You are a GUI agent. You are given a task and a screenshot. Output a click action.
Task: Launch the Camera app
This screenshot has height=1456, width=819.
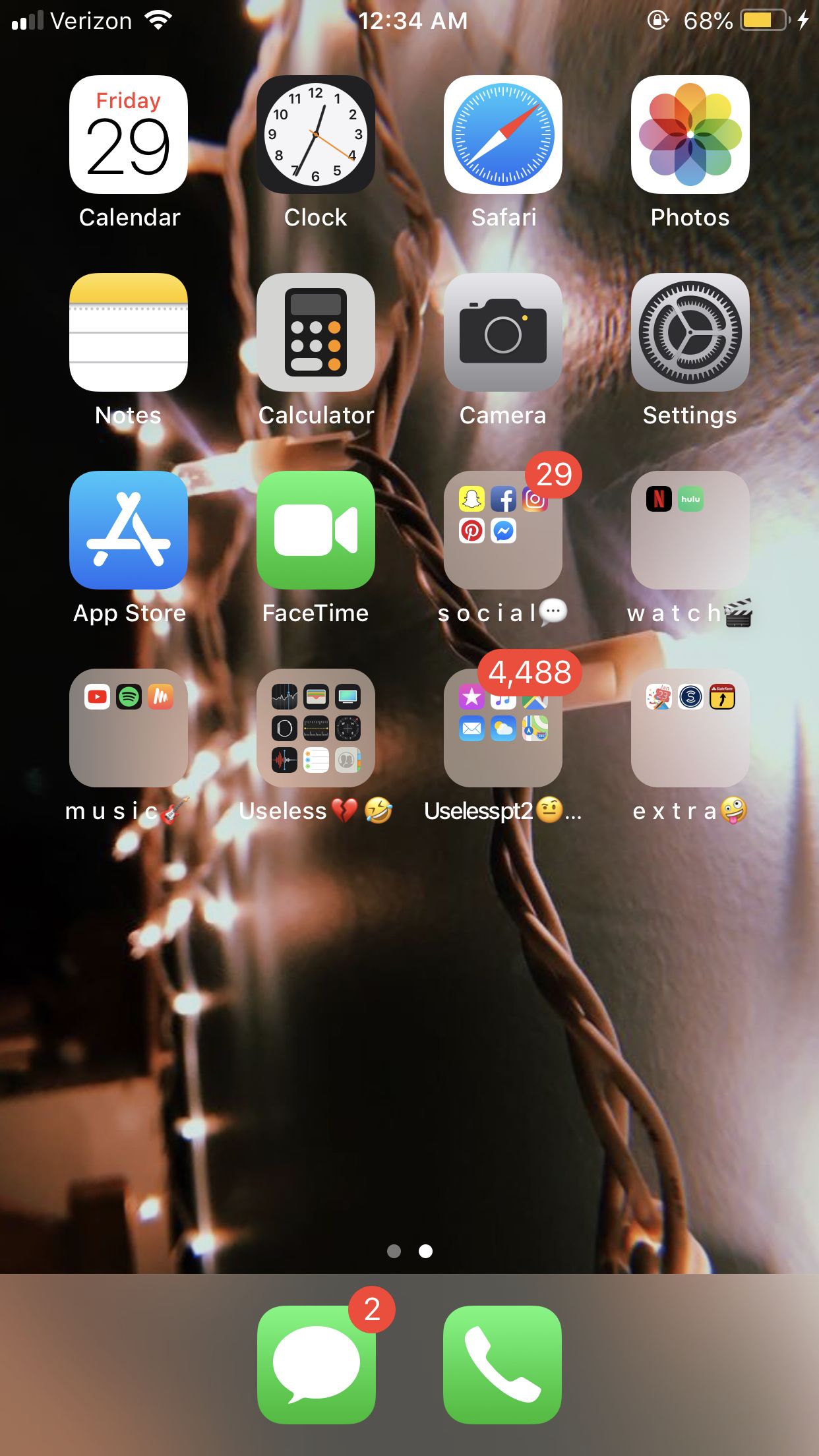(503, 332)
